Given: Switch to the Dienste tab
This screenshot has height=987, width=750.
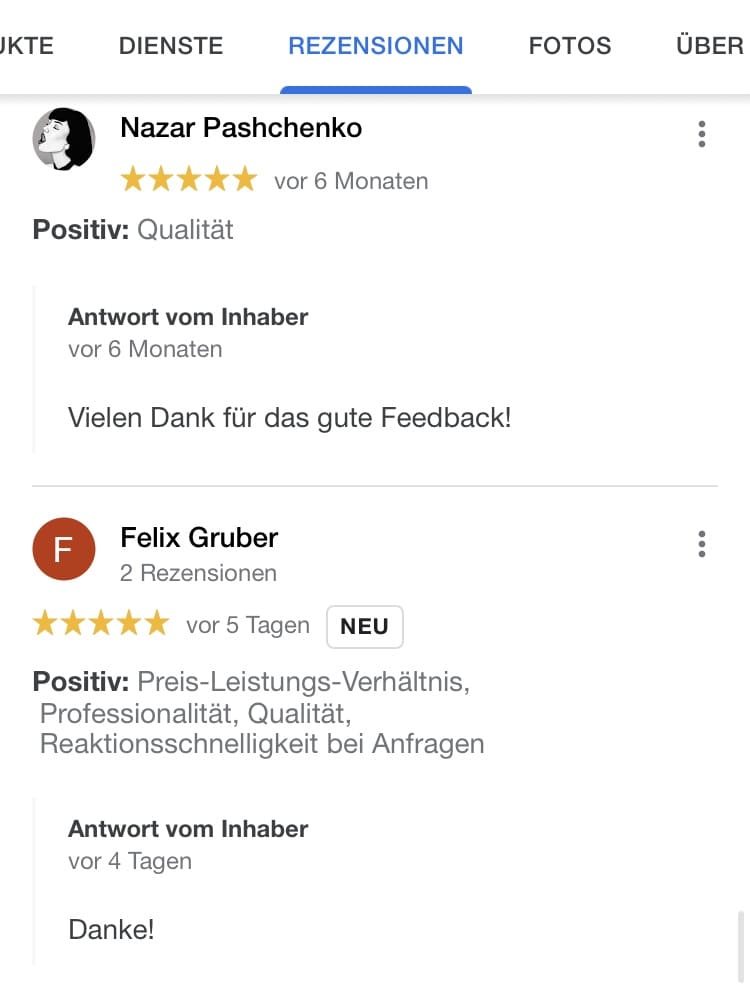Looking at the screenshot, I should click(171, 46).
